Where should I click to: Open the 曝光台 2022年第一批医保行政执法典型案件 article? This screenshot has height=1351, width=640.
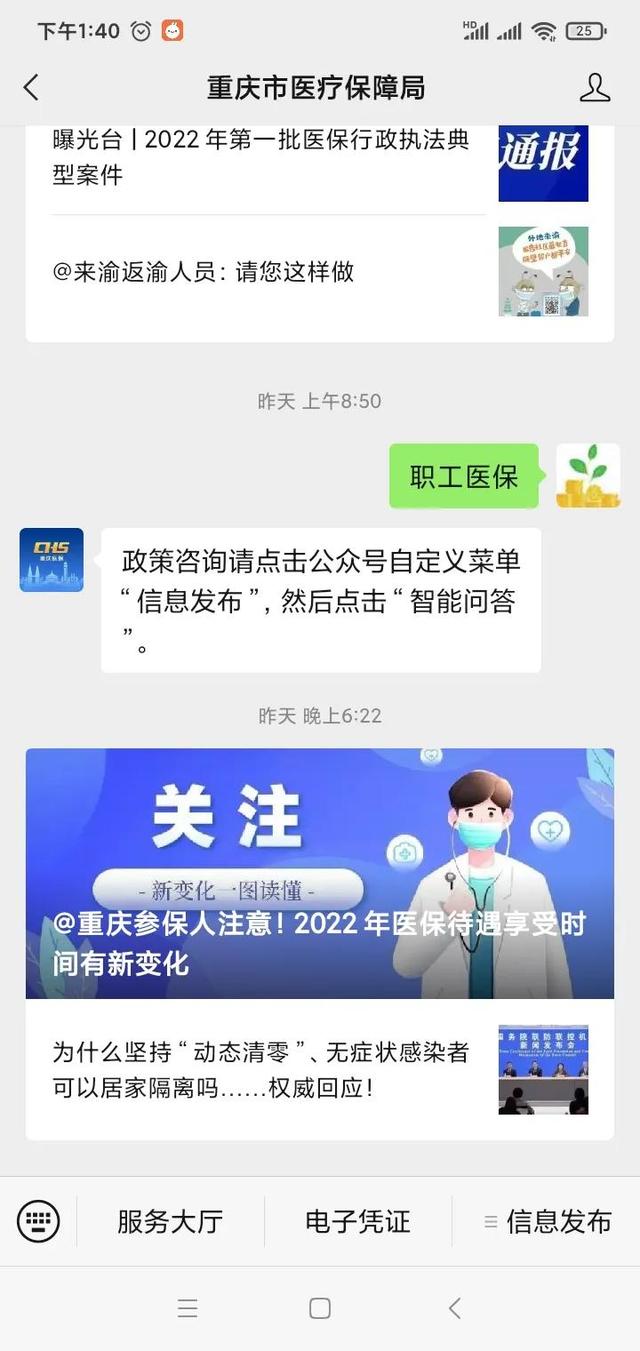[x=262, y=158]
